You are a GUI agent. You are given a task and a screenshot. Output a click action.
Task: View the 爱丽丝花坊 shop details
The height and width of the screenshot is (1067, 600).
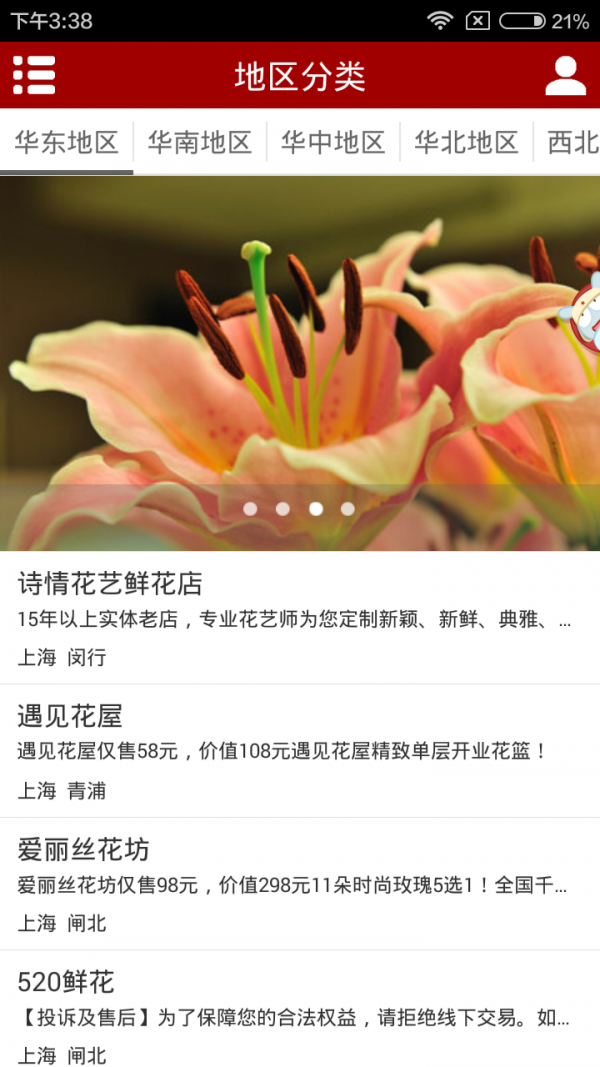point(300,884)
